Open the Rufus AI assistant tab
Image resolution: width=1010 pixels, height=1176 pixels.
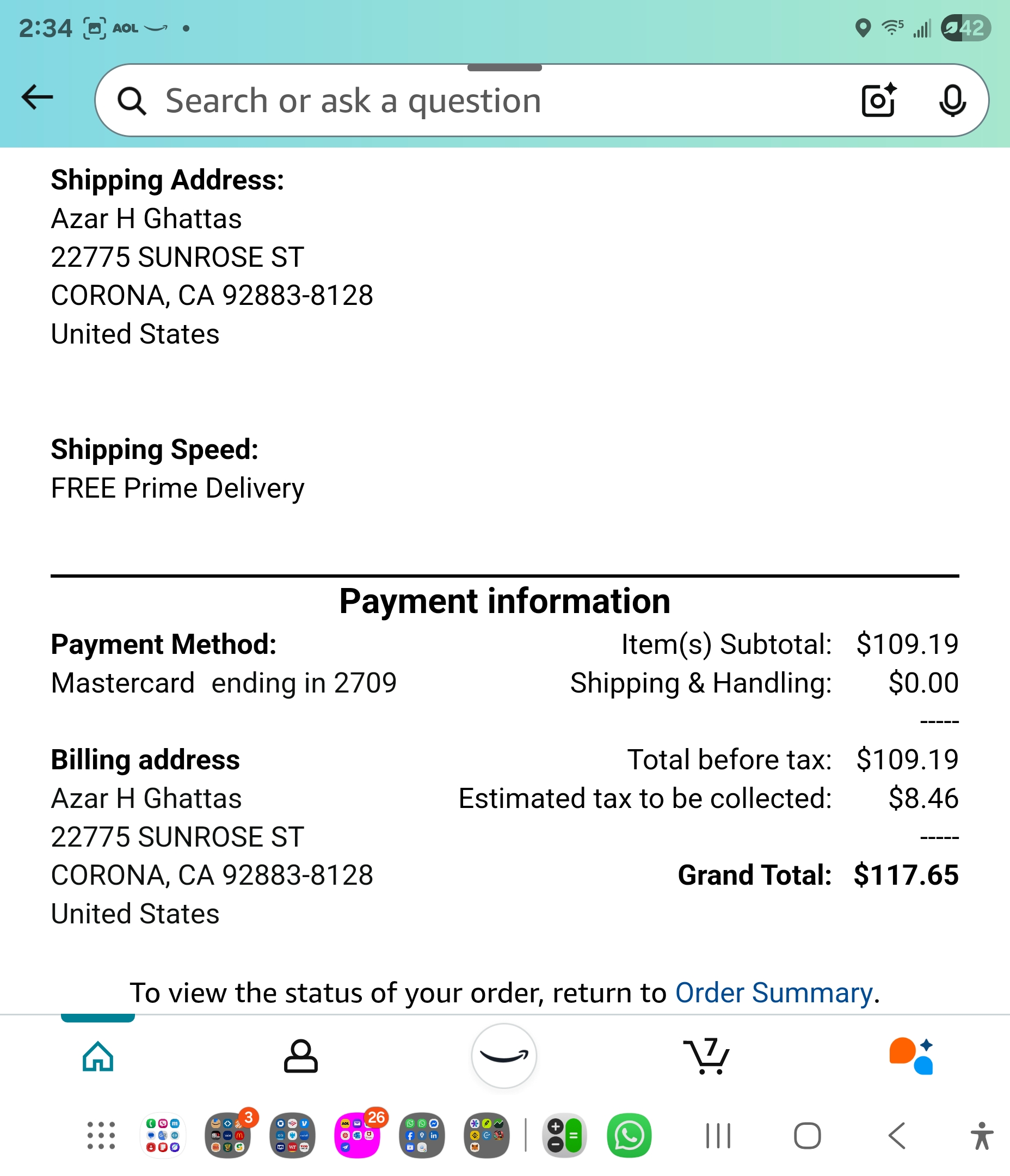[x=912, y=1056]
